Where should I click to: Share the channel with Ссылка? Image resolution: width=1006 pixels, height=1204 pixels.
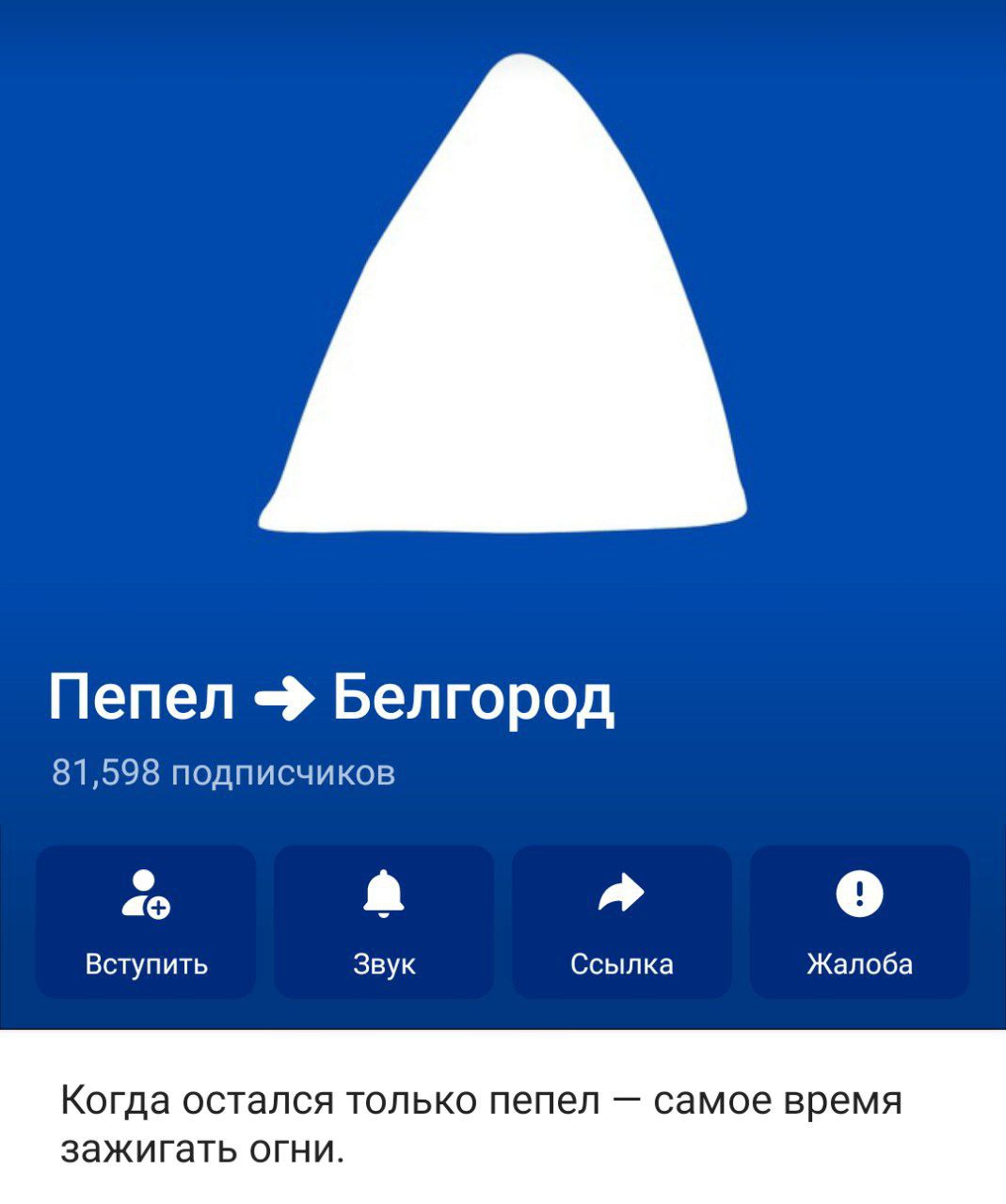(622, 921)
